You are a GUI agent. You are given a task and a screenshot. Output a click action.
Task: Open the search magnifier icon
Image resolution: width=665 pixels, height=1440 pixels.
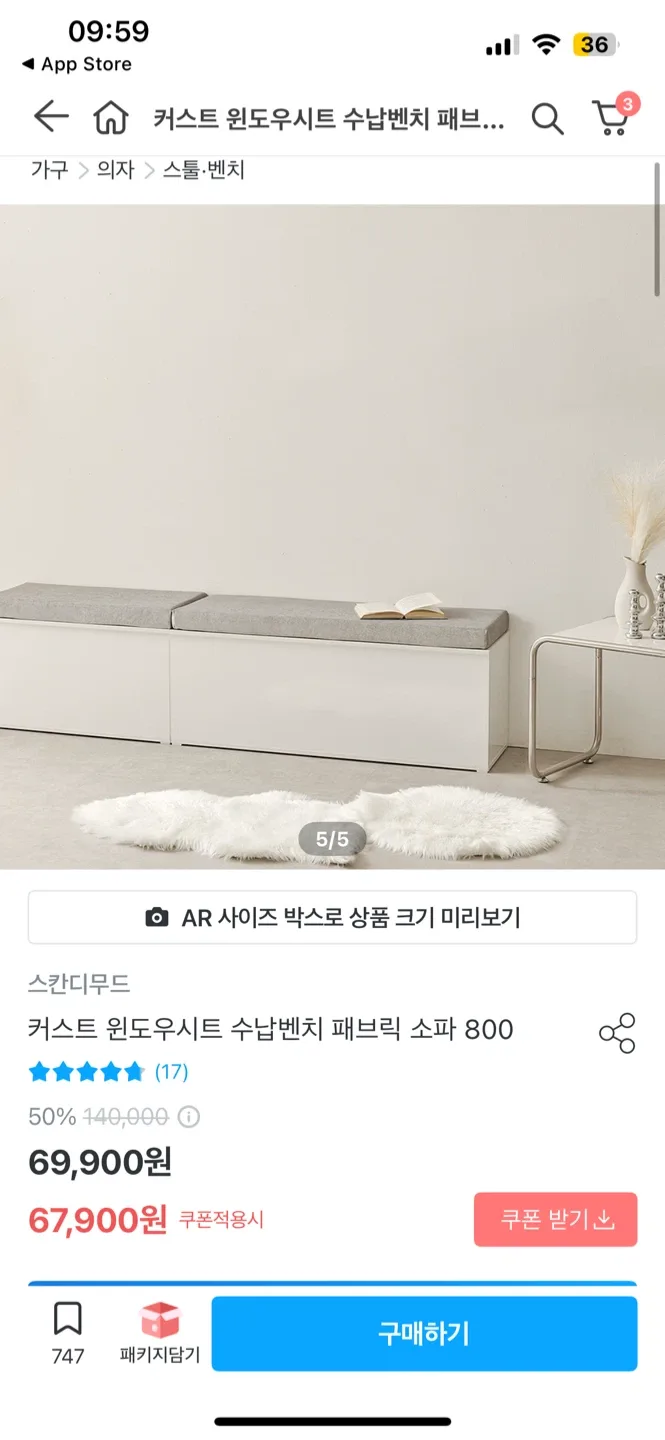[x=547, y=119]
